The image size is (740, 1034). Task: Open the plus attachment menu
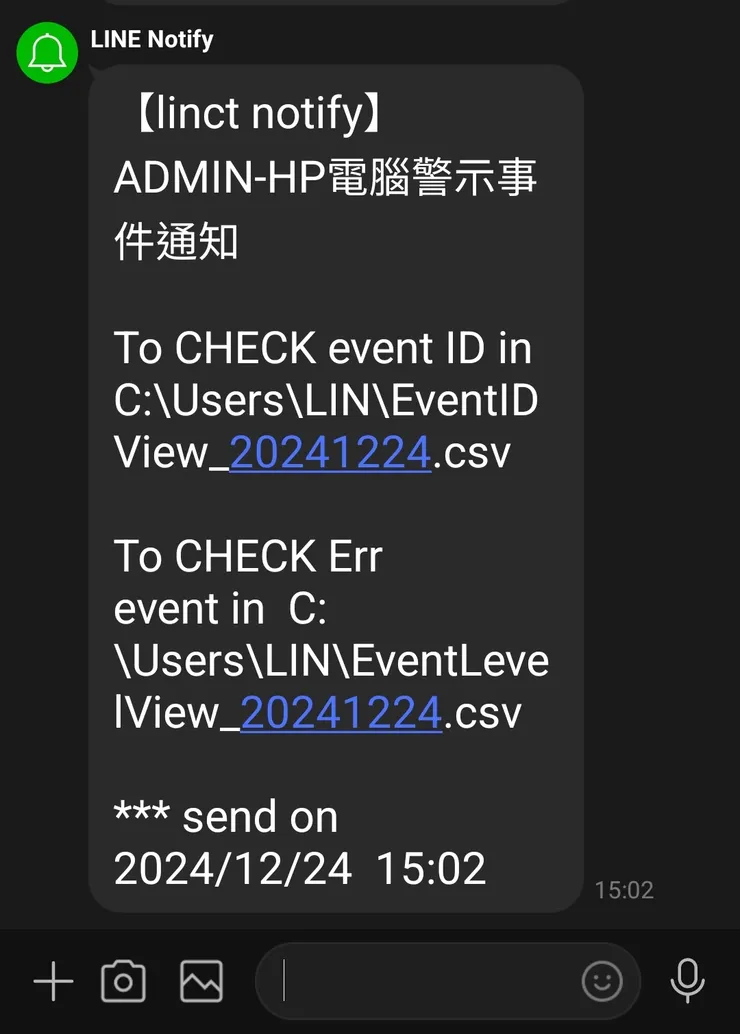point(53,981)
